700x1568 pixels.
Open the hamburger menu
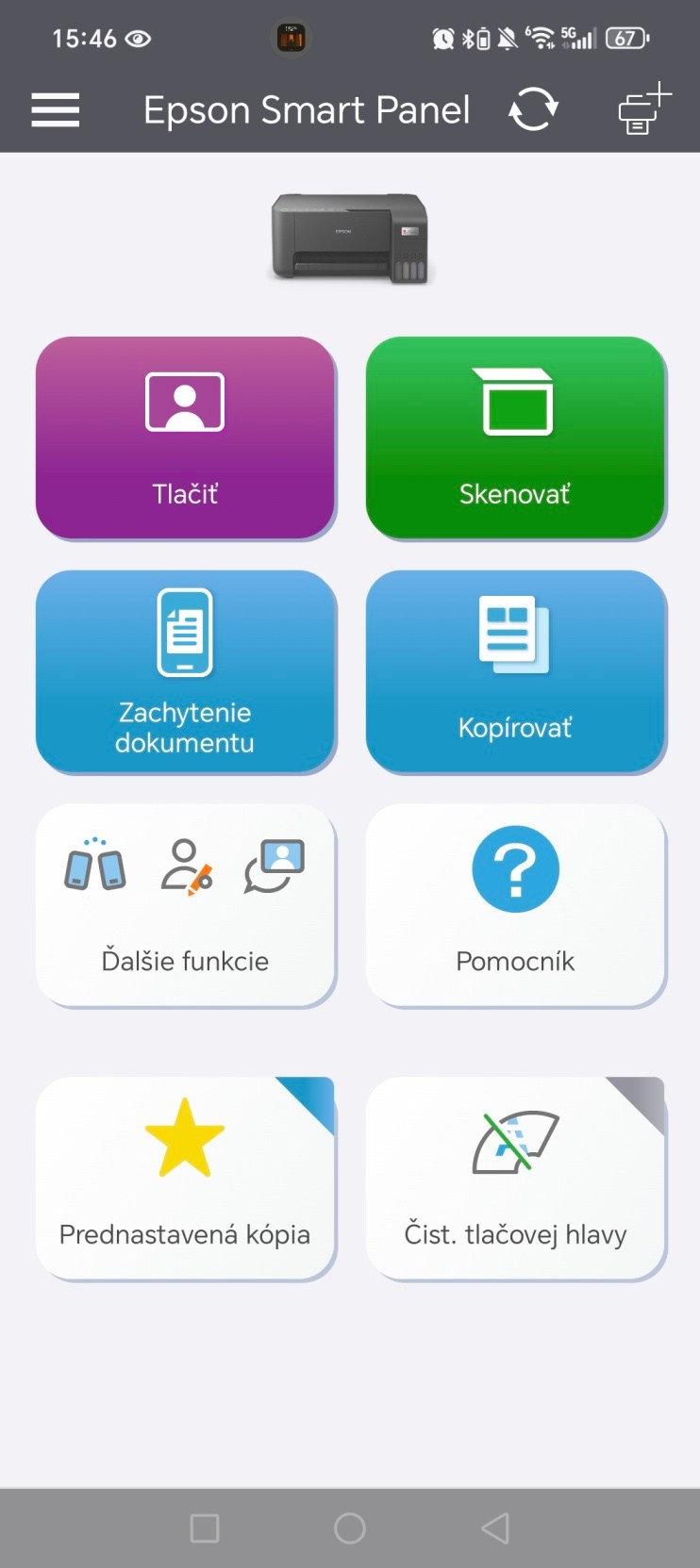click(55, 110)
